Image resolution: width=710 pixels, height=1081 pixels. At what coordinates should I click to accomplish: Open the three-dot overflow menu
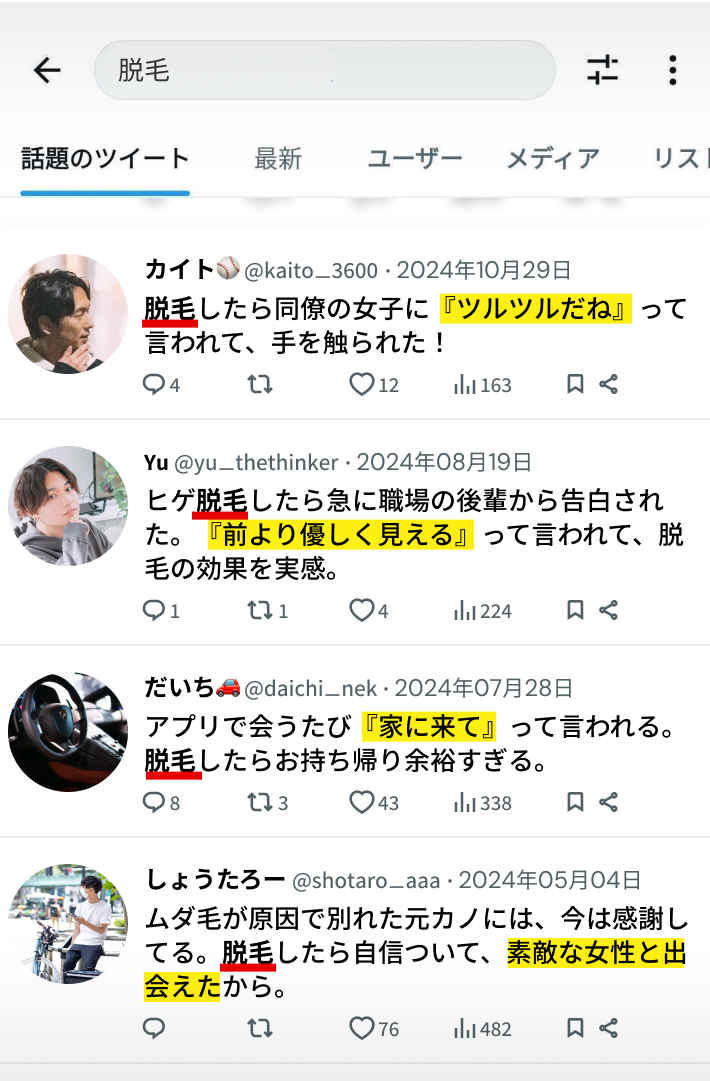click(672, 70)
